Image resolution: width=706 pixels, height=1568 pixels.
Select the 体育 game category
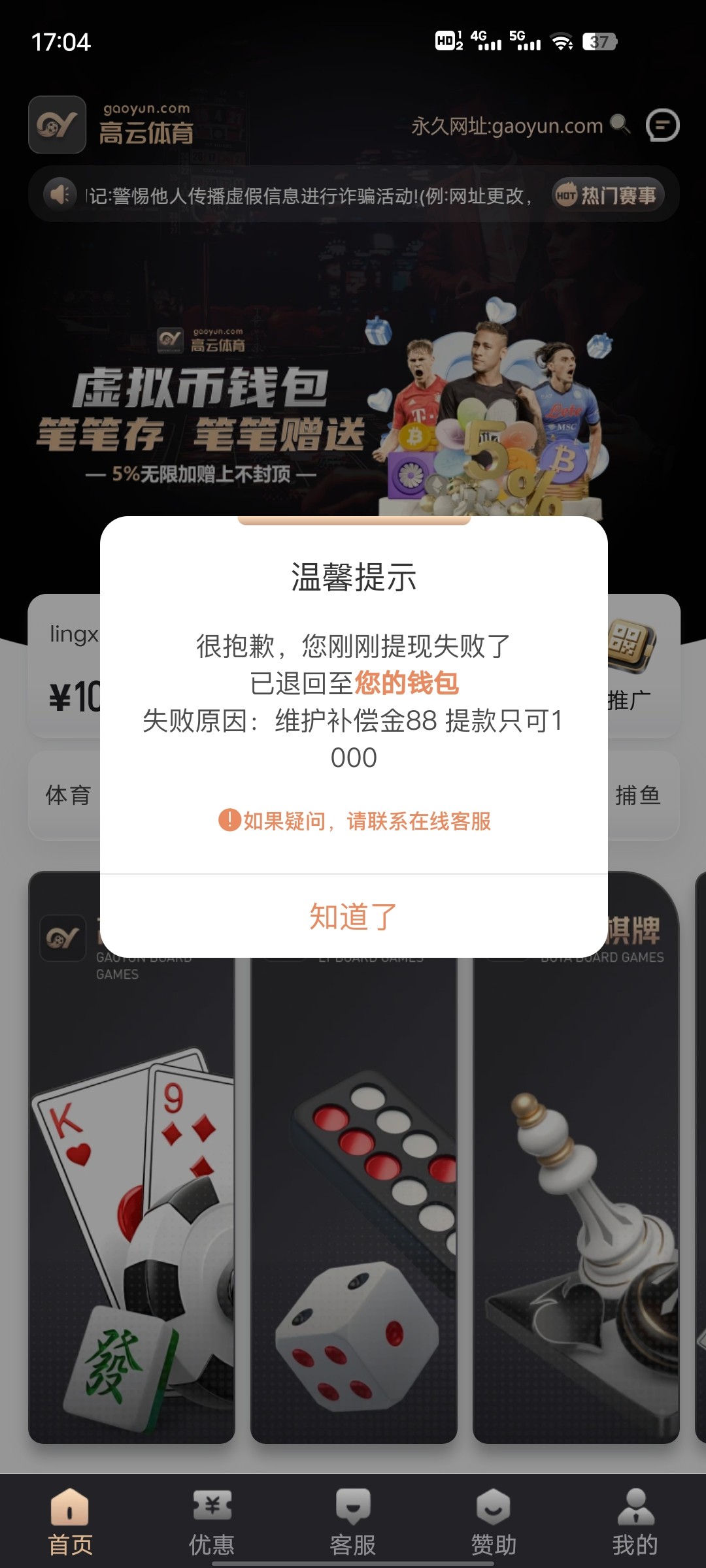click(x=67, y=795)
